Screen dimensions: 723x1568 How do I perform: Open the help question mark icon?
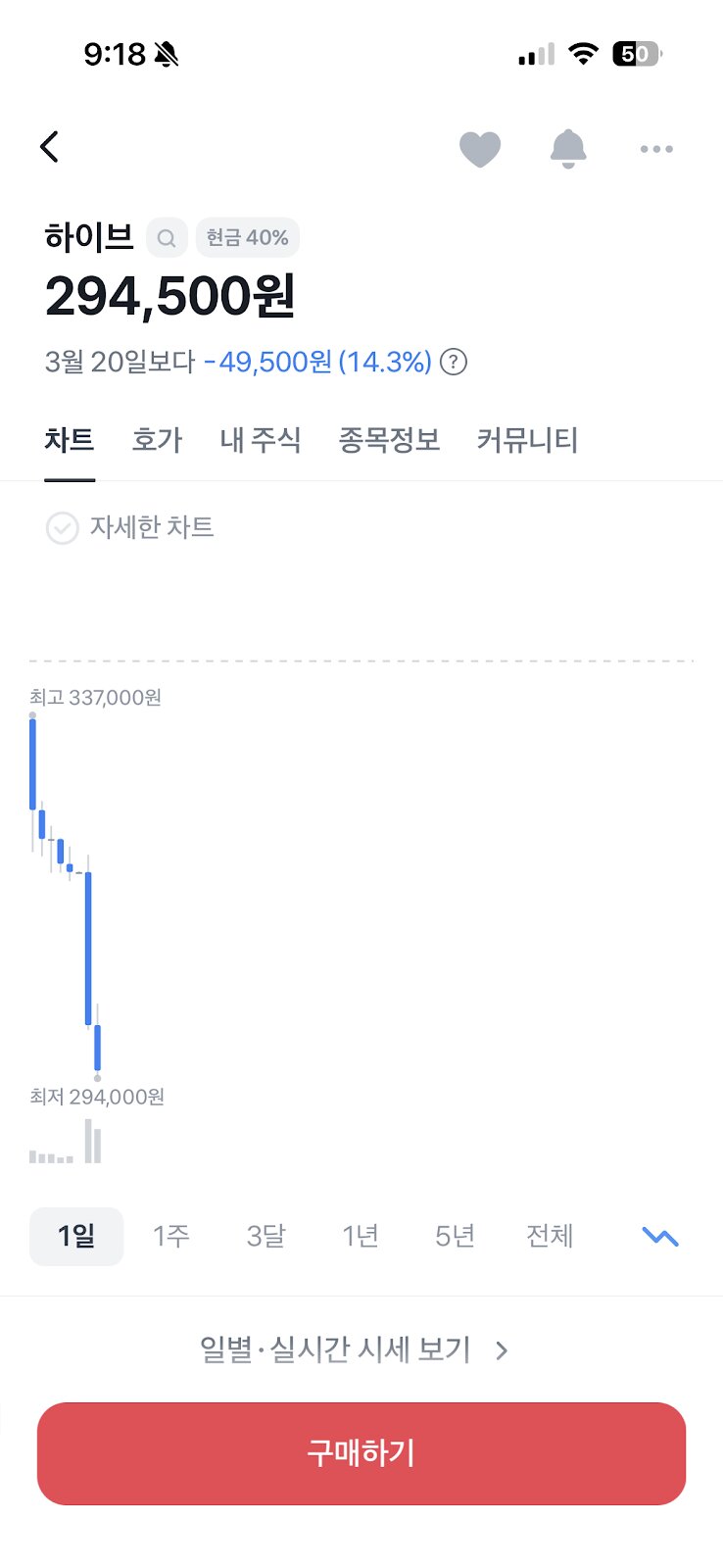coord(453,363)
